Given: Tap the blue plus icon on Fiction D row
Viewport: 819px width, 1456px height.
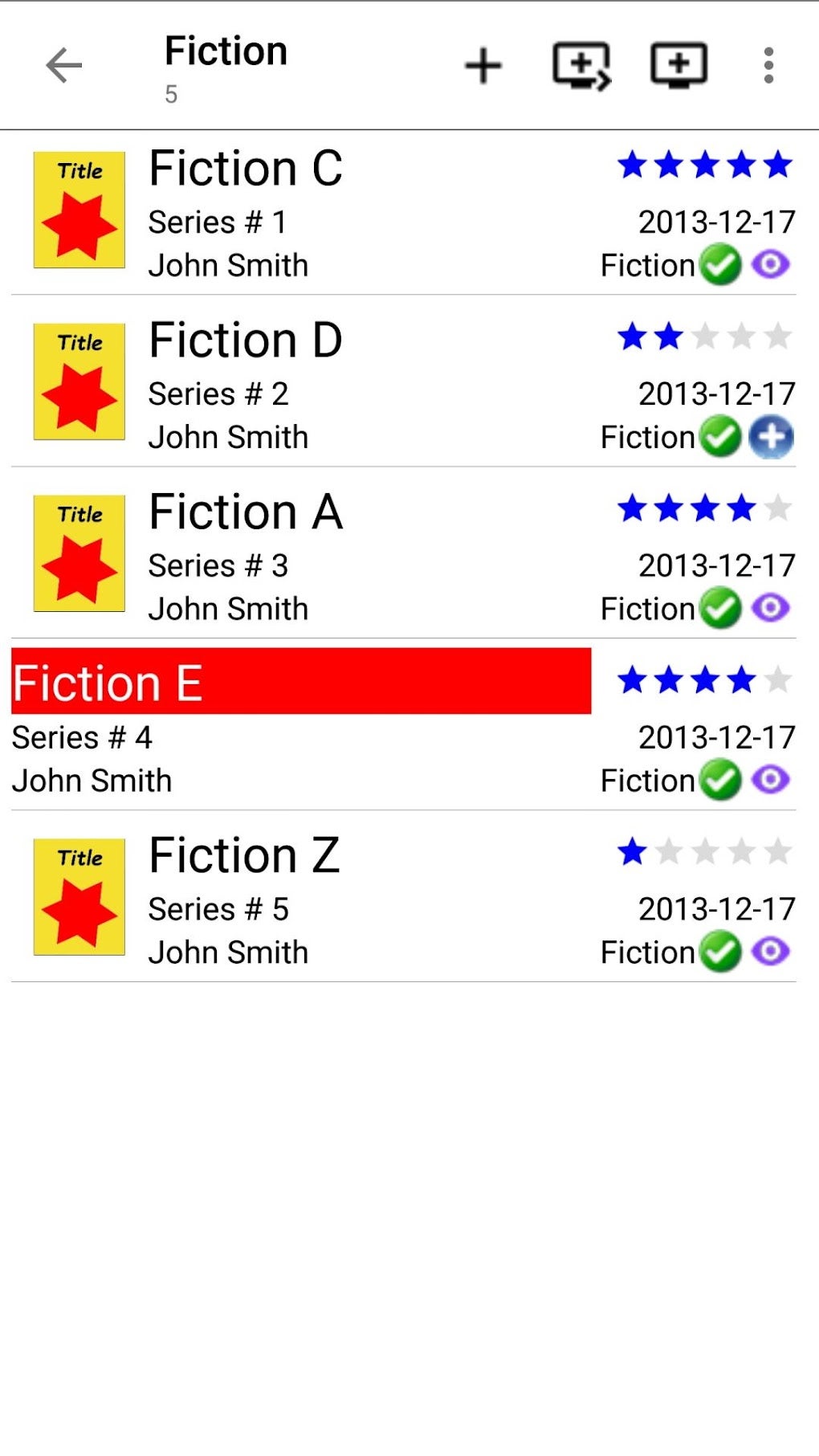Looking at the screenshot, I should [771, 438].
